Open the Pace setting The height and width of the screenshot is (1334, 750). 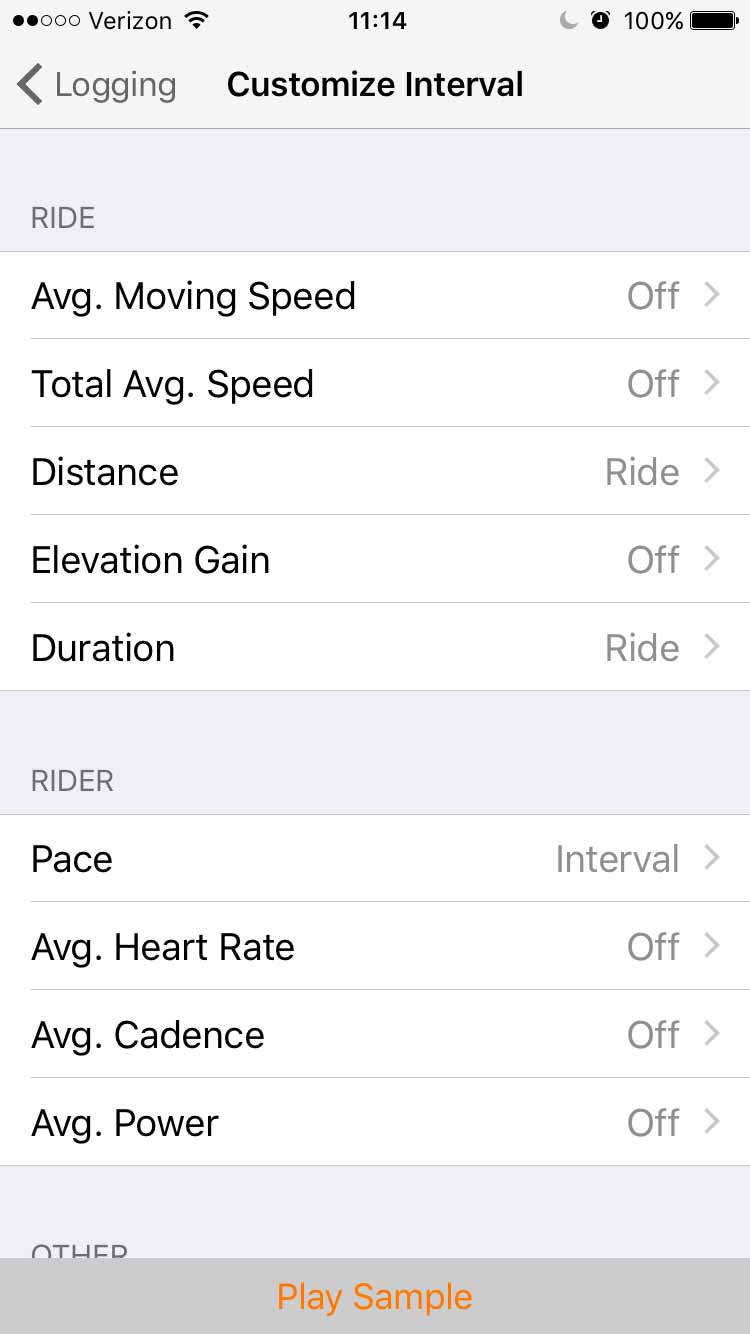(375, 859)
